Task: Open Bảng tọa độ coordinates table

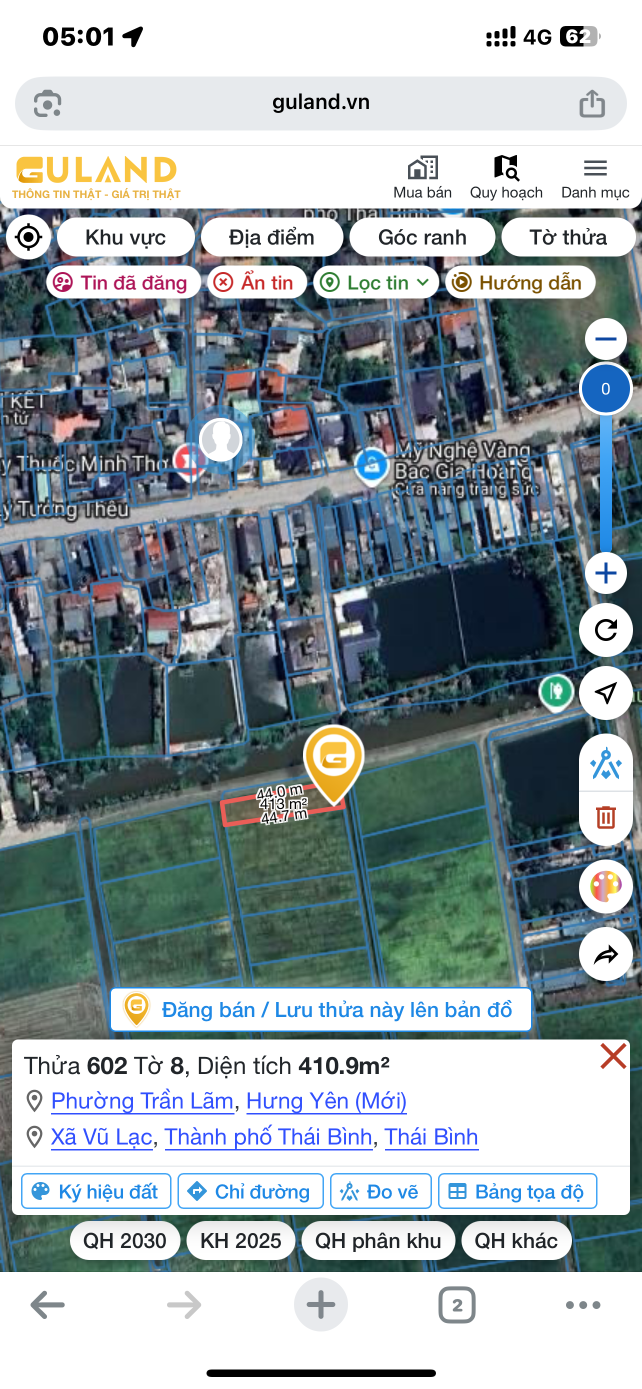Action: pos(517,1191)
